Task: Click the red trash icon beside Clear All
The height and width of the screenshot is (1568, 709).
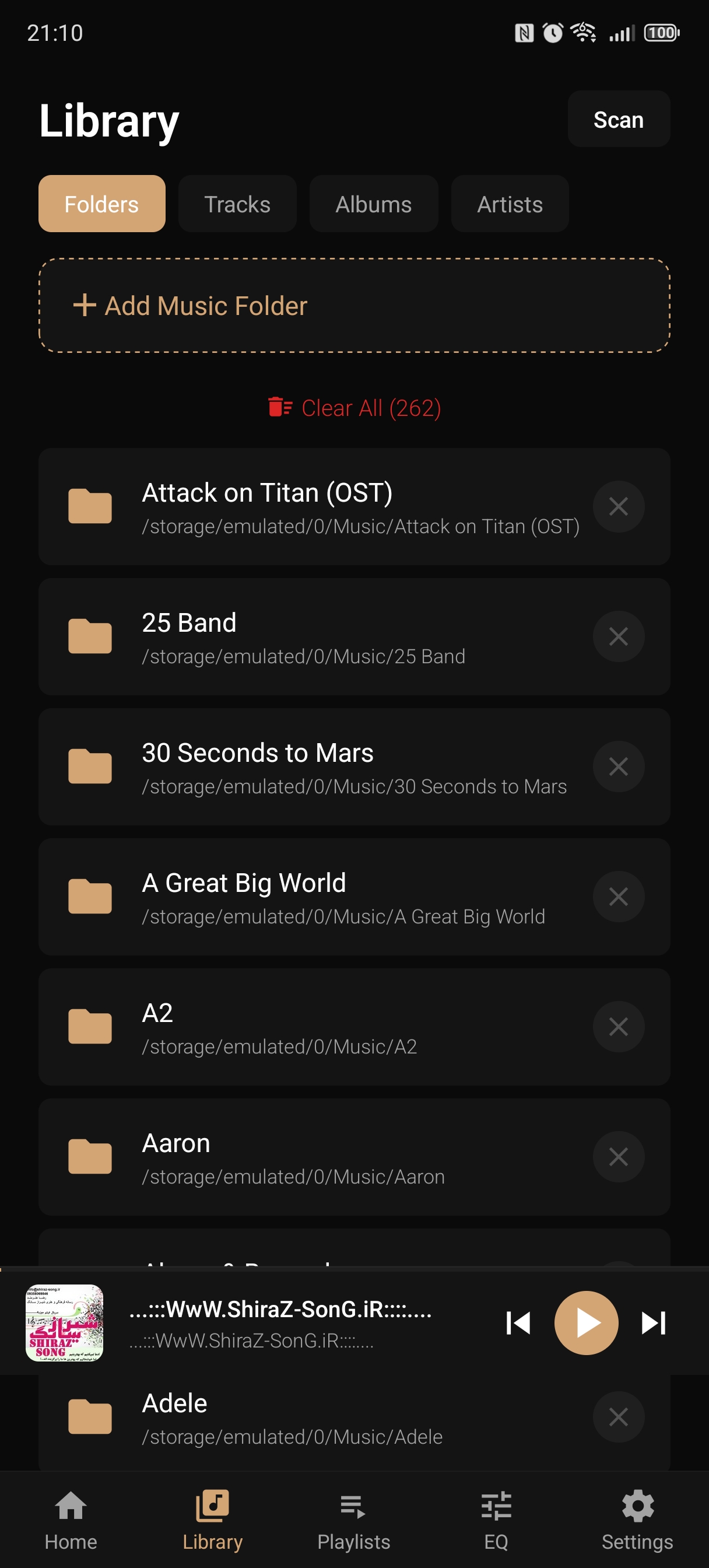Action: (x=281, y=407)
